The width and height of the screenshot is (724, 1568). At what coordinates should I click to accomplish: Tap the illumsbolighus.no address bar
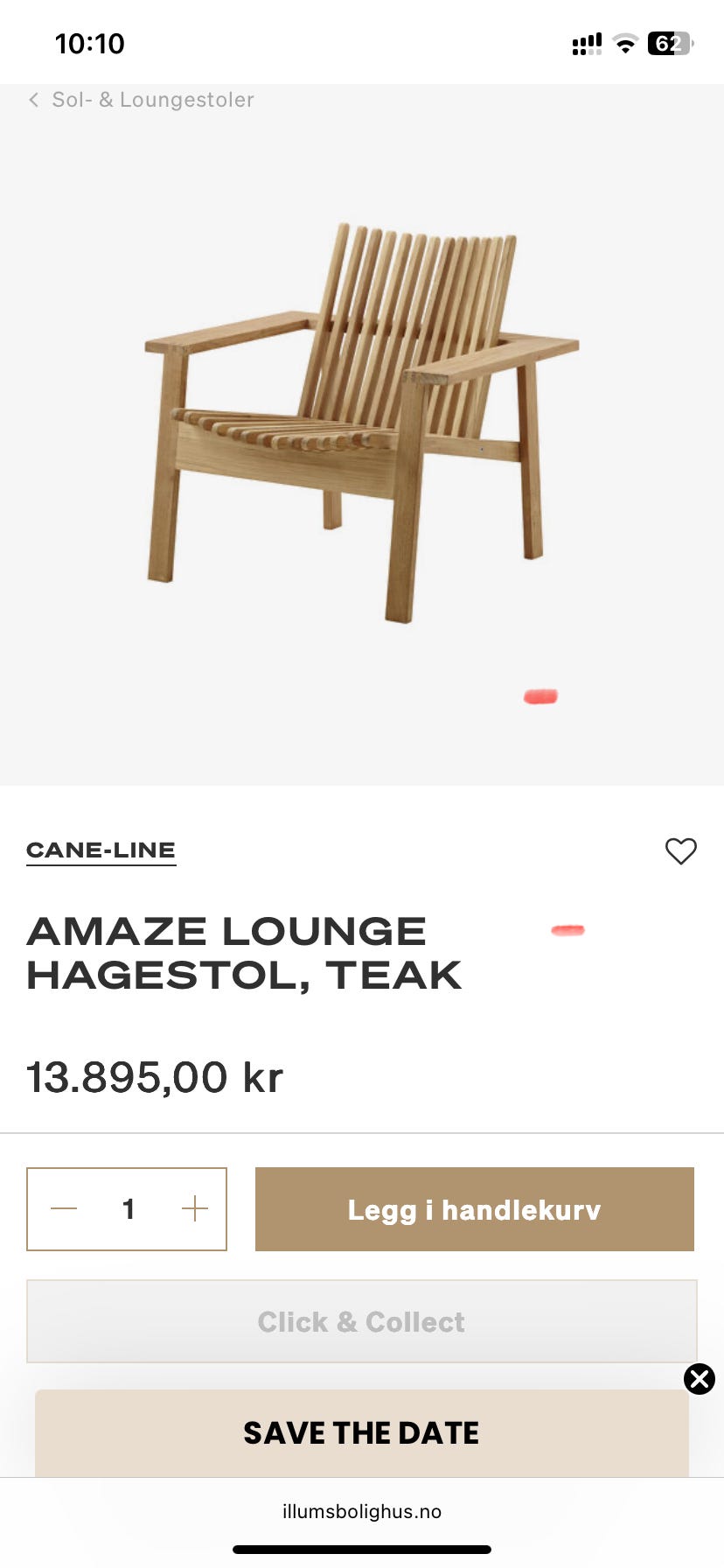tap(362, 1511)
